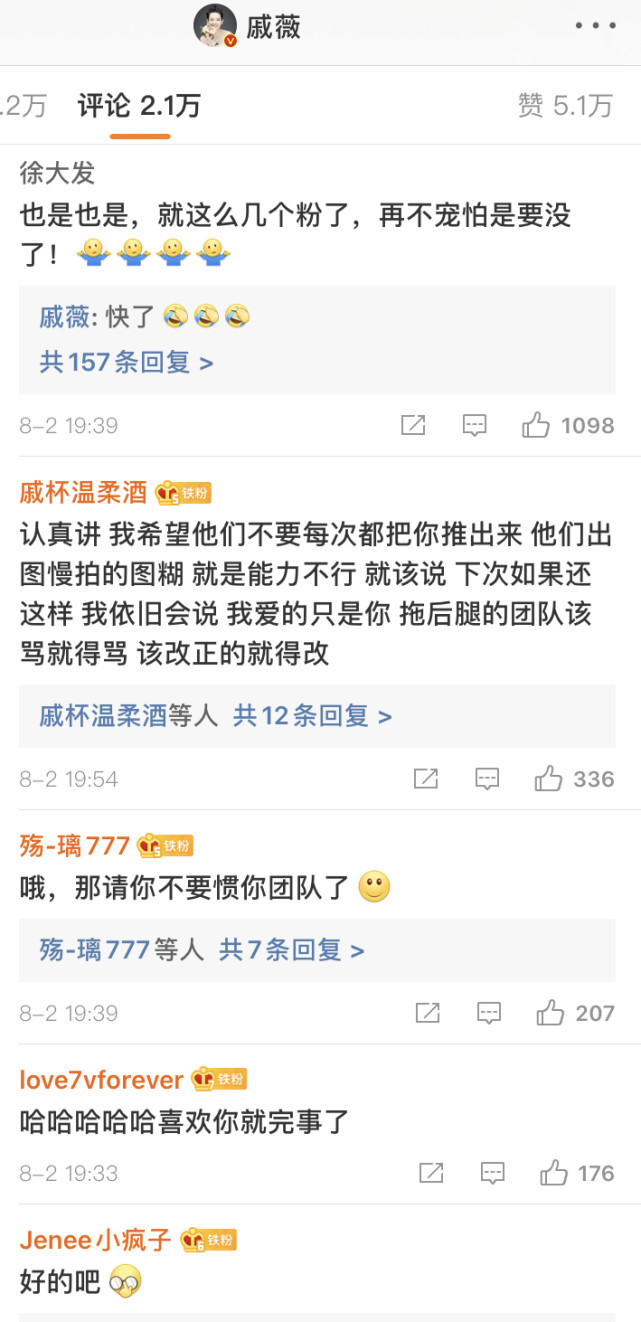Comment on 戚杯温柔酒's post
Viewport: 641px width, 1322px height.
(x=487, y=779)
